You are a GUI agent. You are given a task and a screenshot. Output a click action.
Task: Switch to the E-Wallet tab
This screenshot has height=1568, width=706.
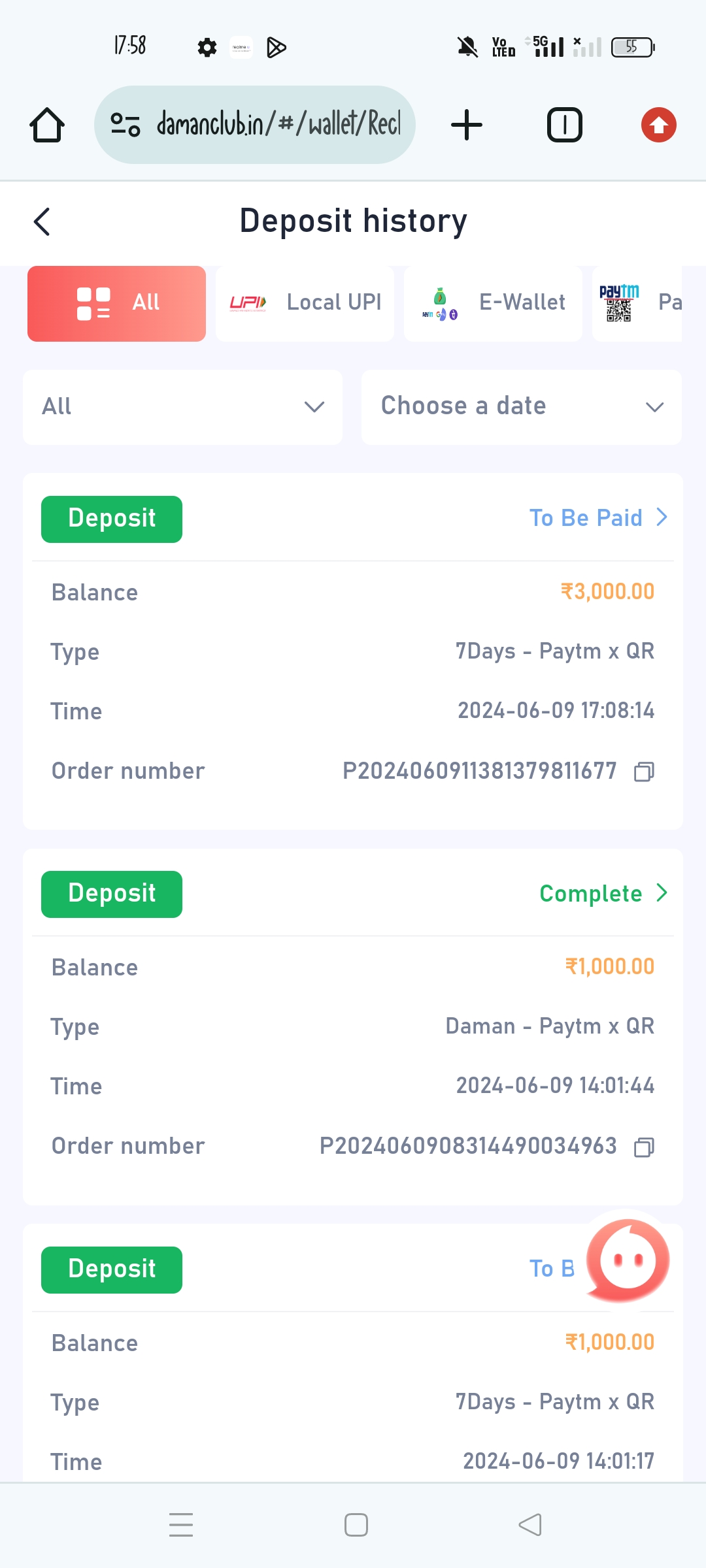[493, 303]
